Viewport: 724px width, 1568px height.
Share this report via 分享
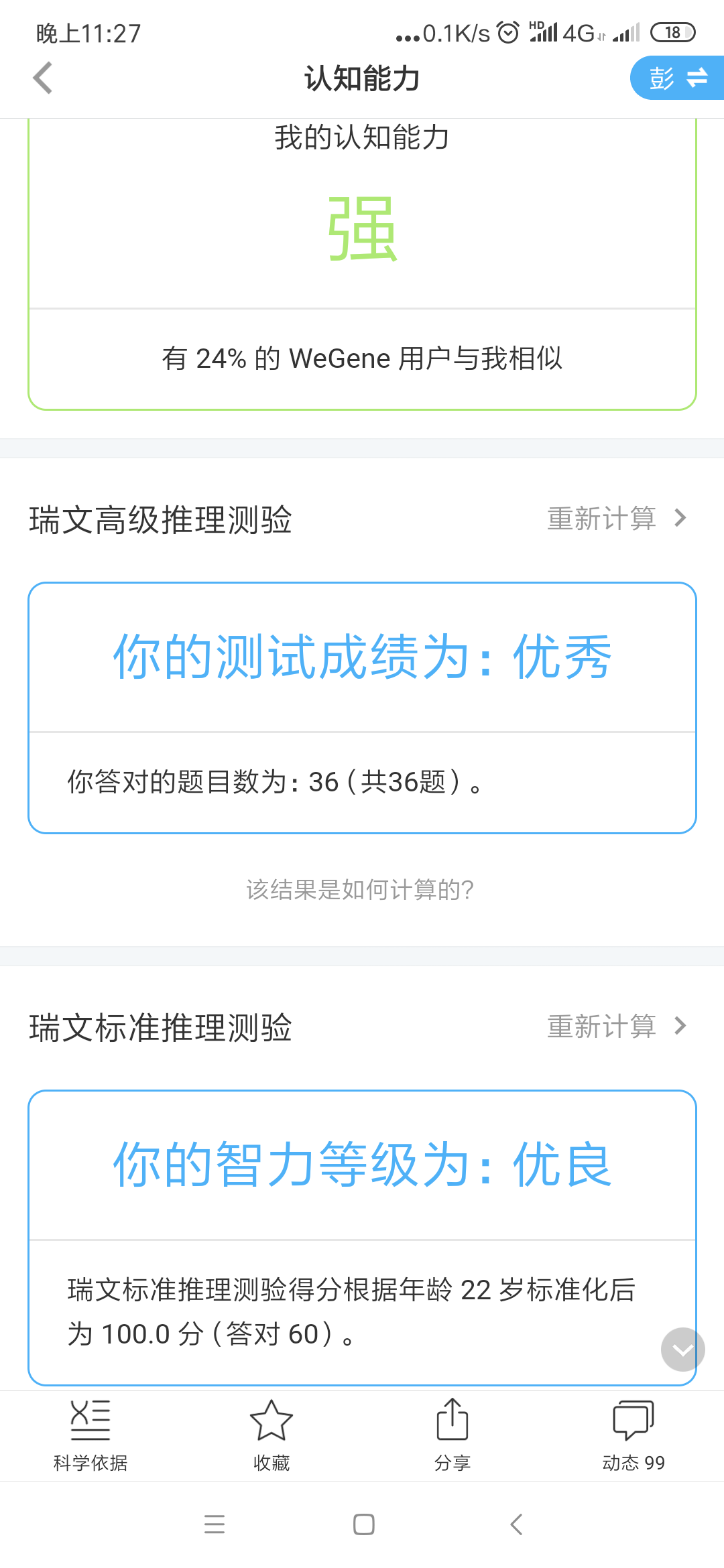click(x=452, y=1434)
